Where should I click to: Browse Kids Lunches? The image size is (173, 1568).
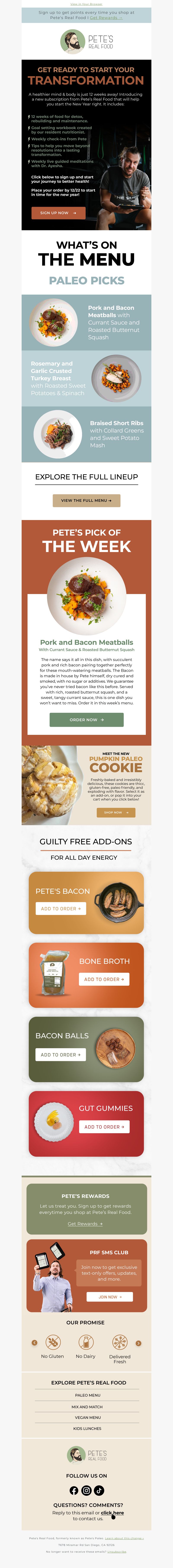(87, 1429)
